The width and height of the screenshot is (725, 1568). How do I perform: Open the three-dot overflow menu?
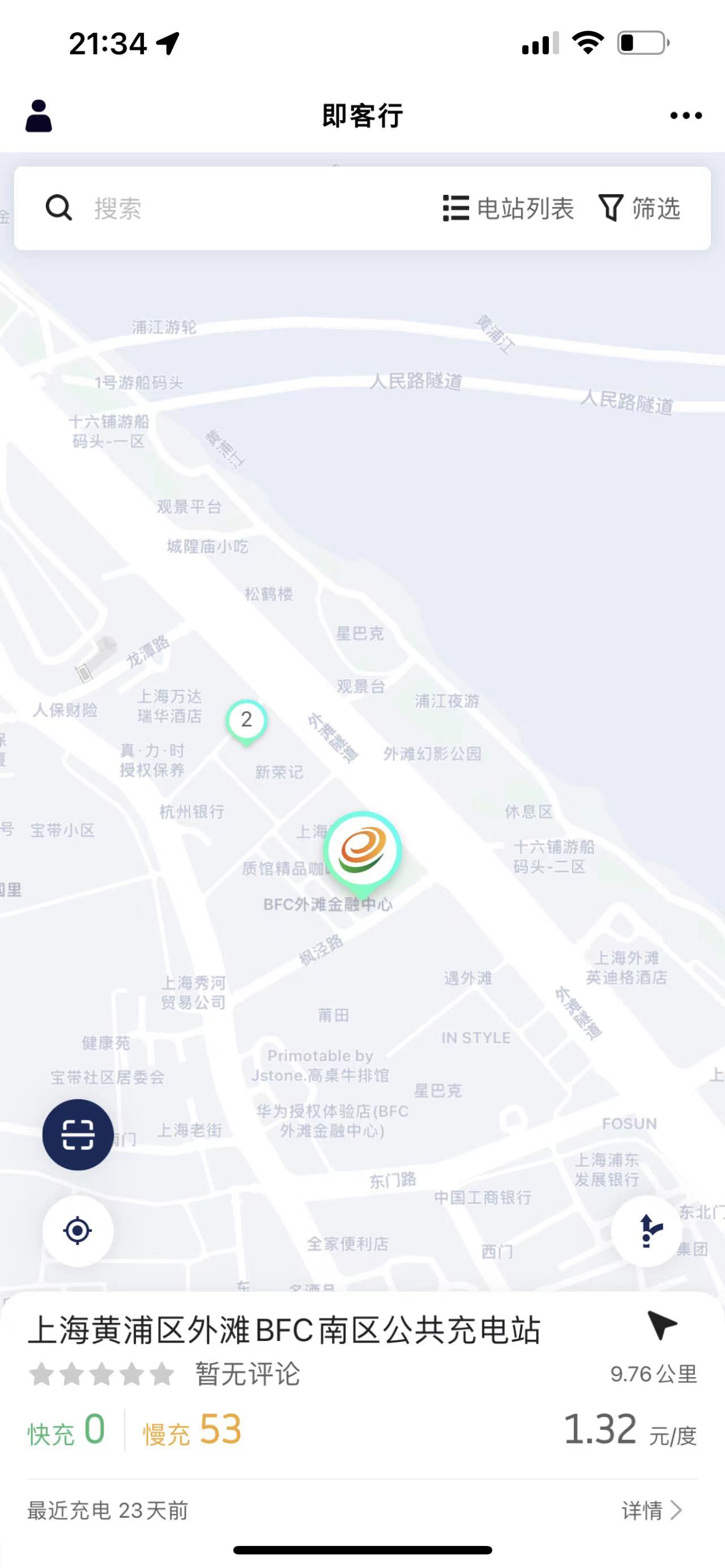685,116
